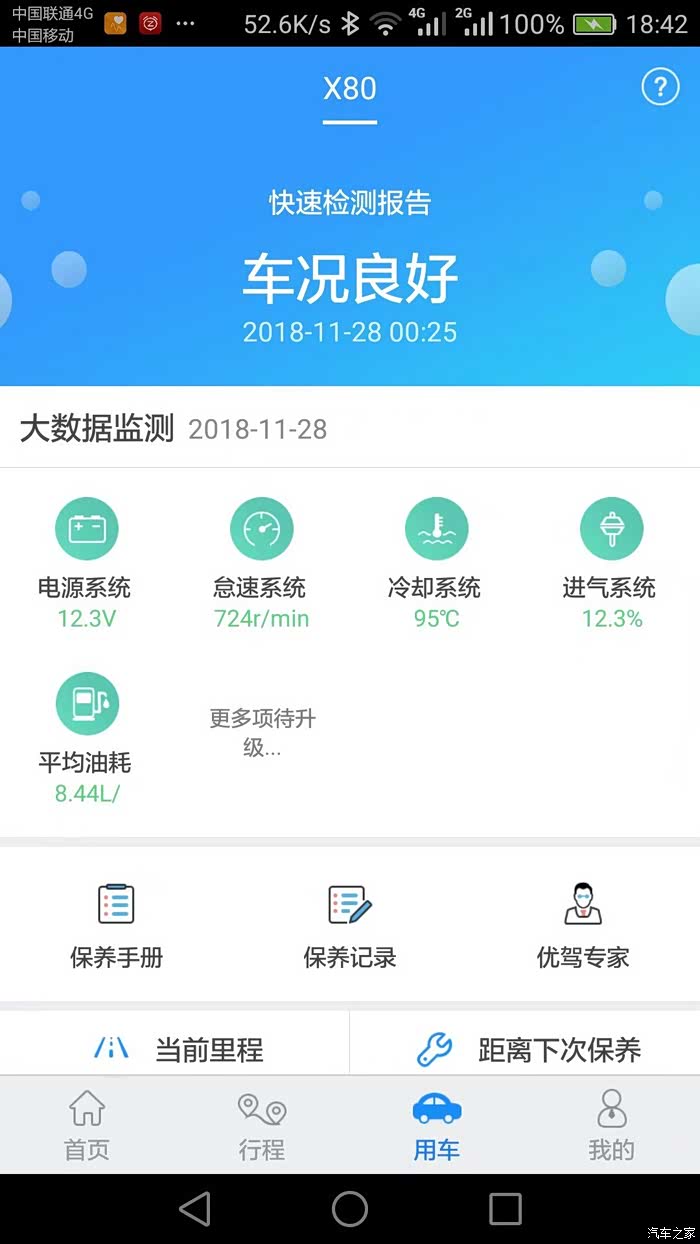700x1244 pixels.
Task: Switch to the 首页 home tab
Action: (x=87, y=1126)
